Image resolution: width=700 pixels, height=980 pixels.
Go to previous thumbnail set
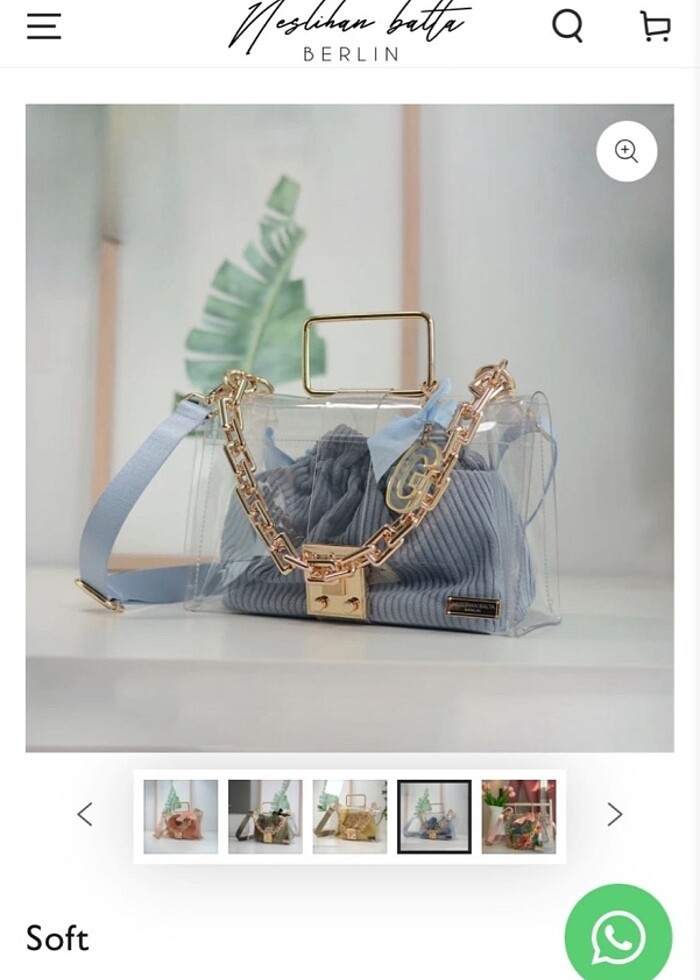point(86,815)
